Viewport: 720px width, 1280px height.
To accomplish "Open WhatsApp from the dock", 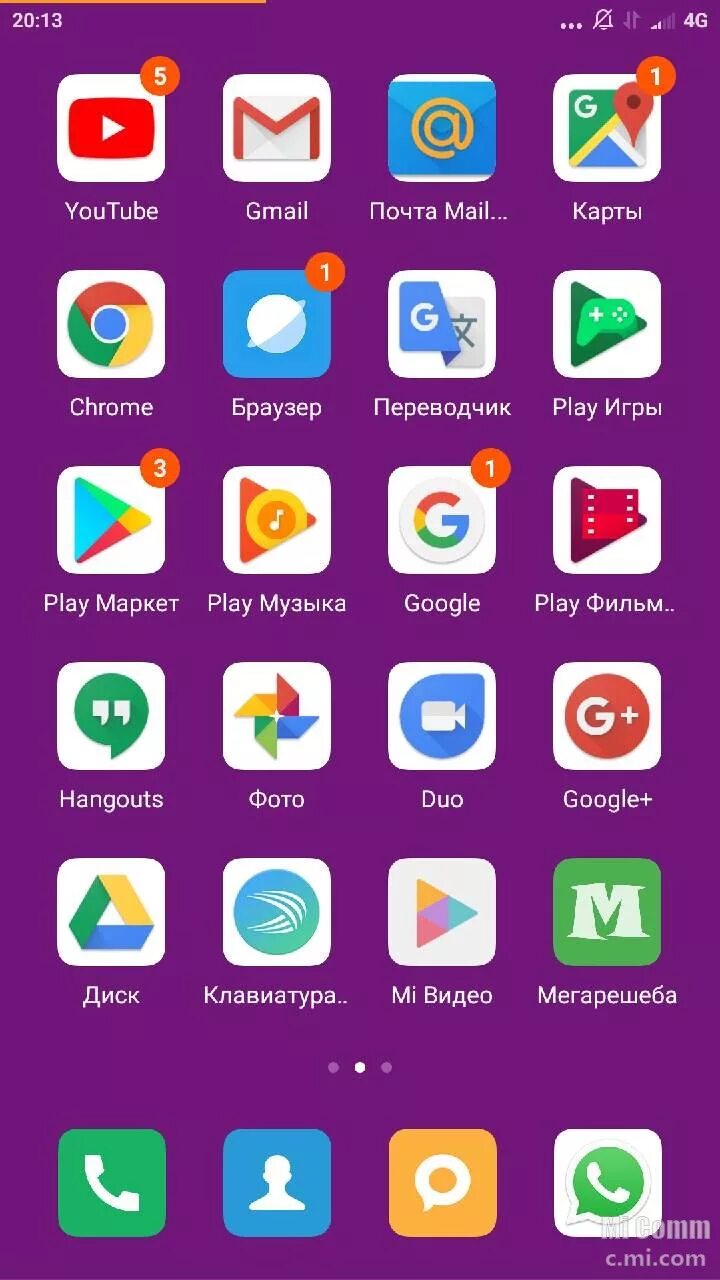I will [x=607, y=1183].
